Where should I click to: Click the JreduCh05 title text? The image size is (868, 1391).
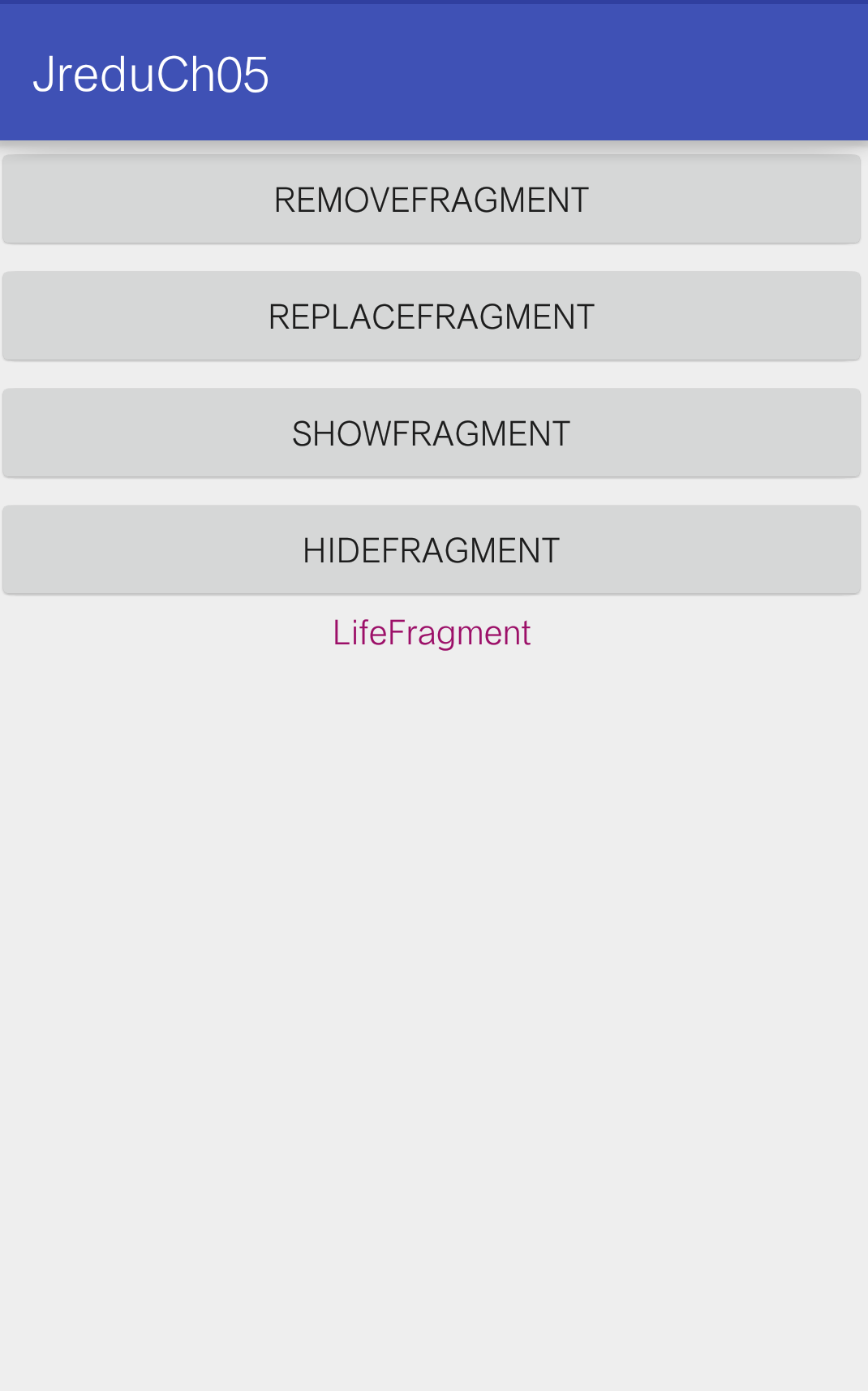pyautogui.click(x=152, y=73)
